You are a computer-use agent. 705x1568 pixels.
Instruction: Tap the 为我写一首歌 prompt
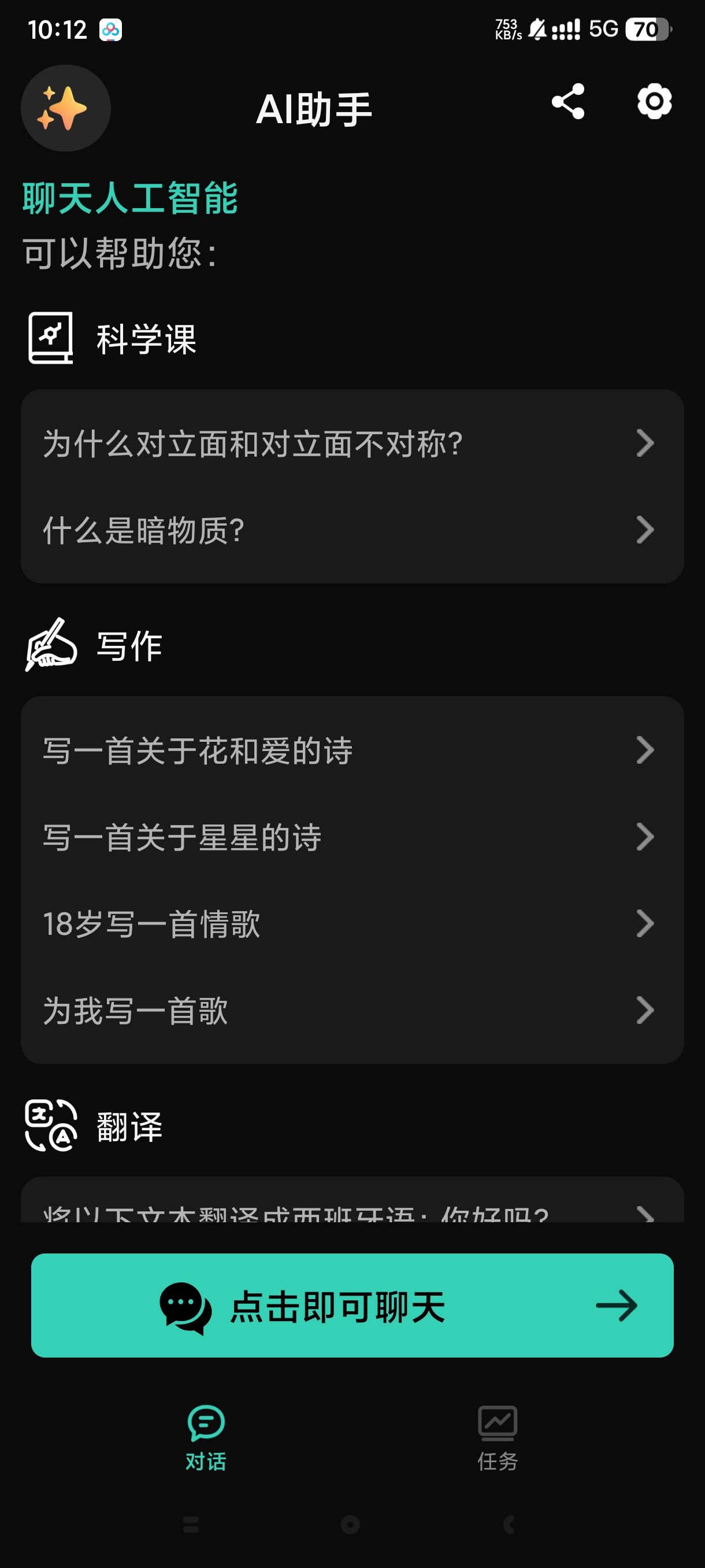[351, 1011]
